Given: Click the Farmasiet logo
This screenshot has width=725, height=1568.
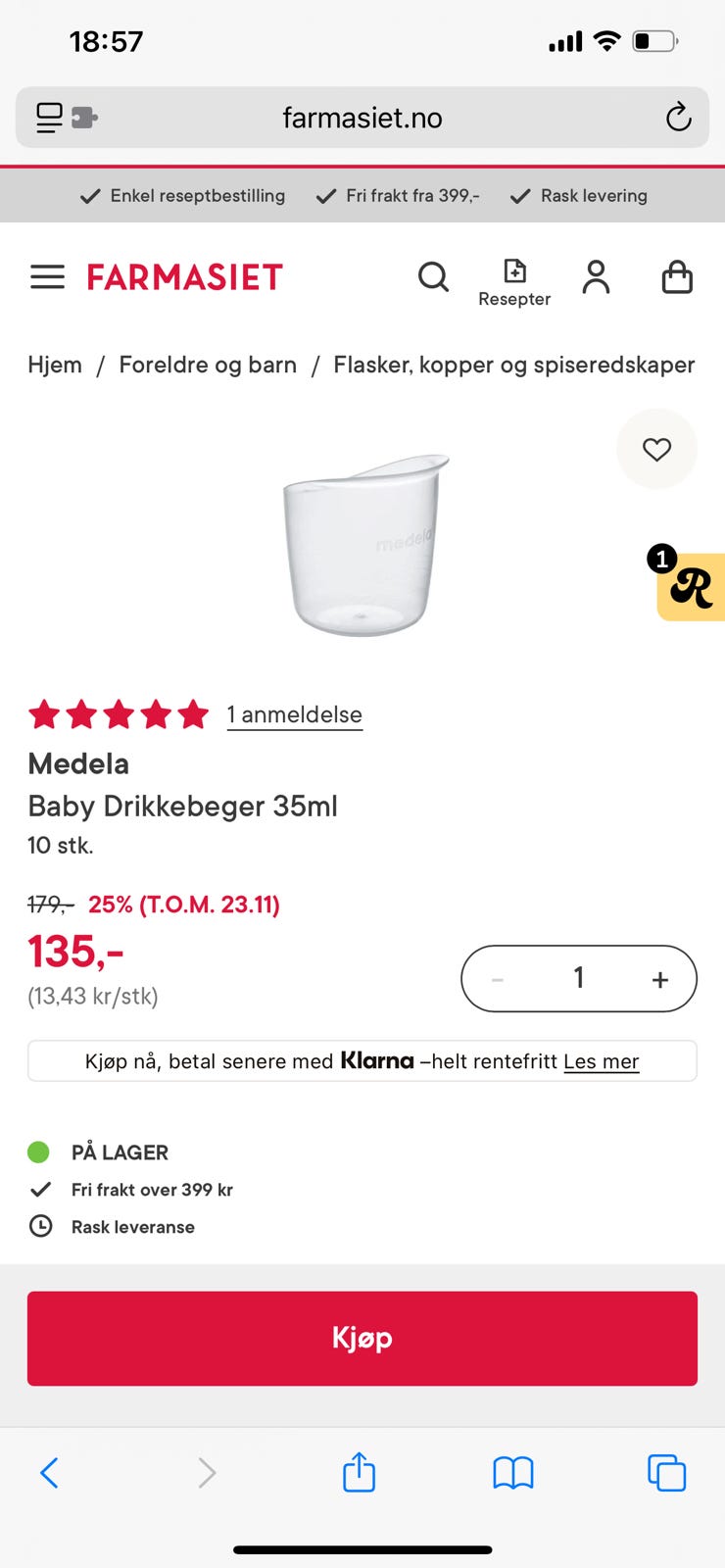Looking at the screenshot, I should click(x=185, y=277).
